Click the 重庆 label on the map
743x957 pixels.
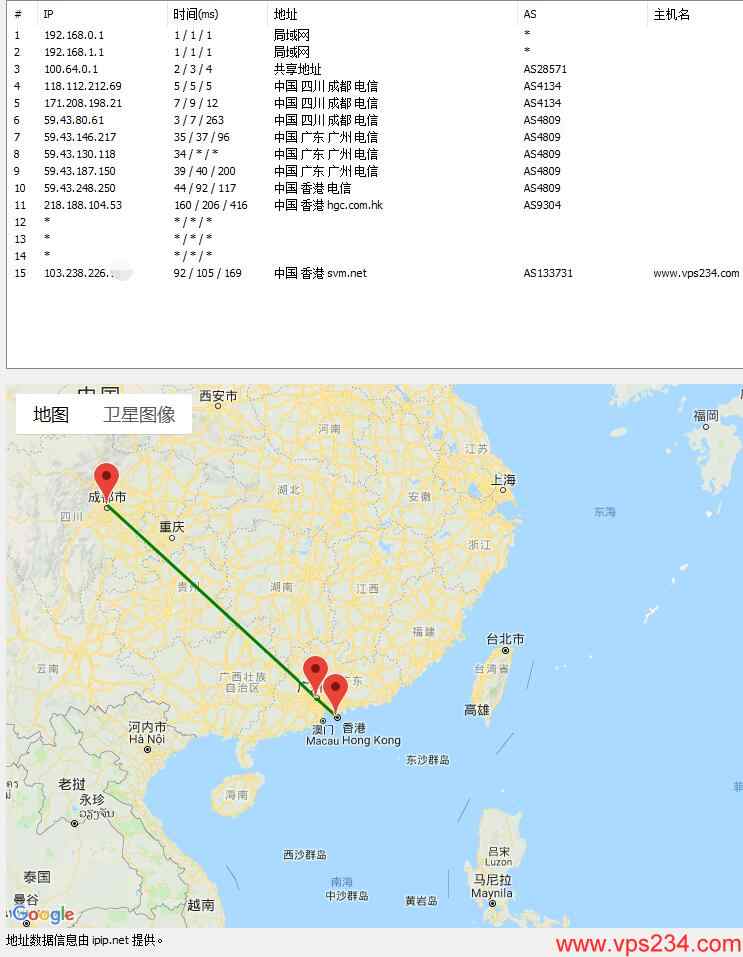click(172, 528)
